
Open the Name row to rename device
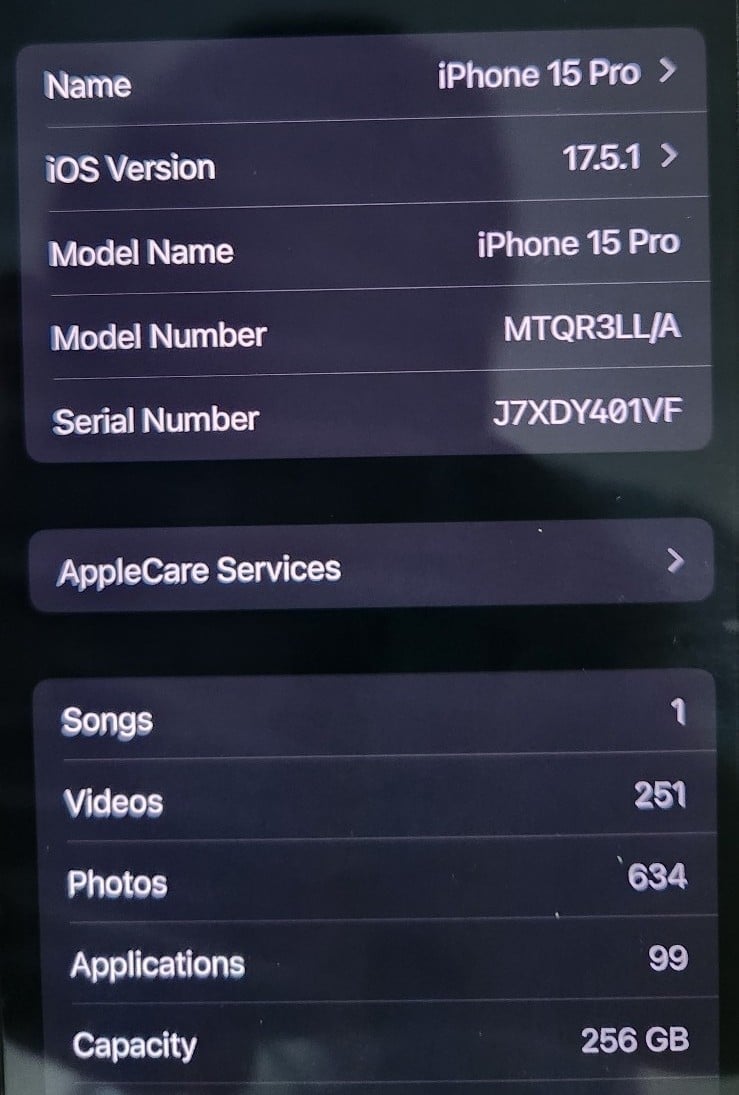pos(365,79)
